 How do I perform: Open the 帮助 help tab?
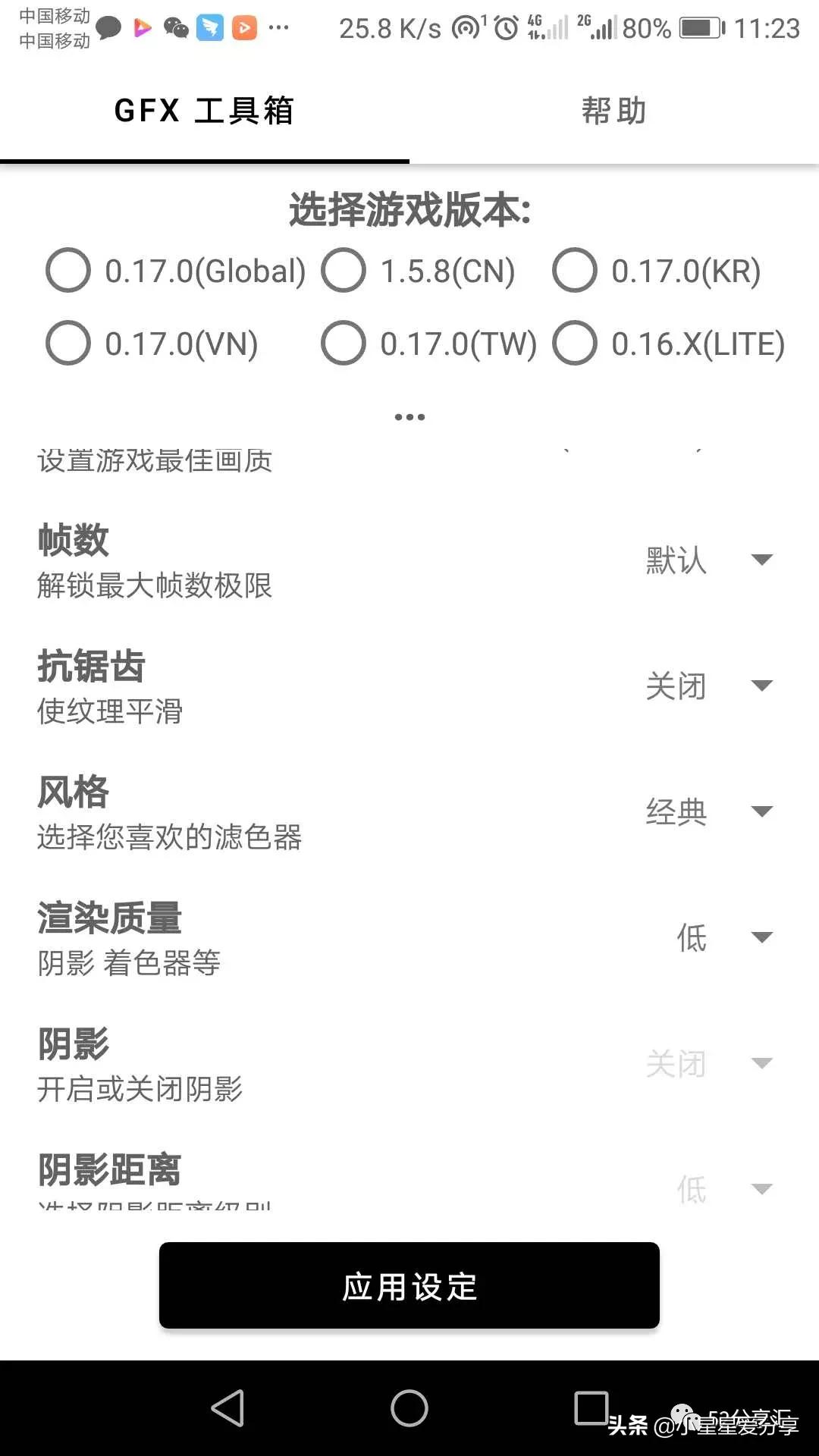[613, 111]
